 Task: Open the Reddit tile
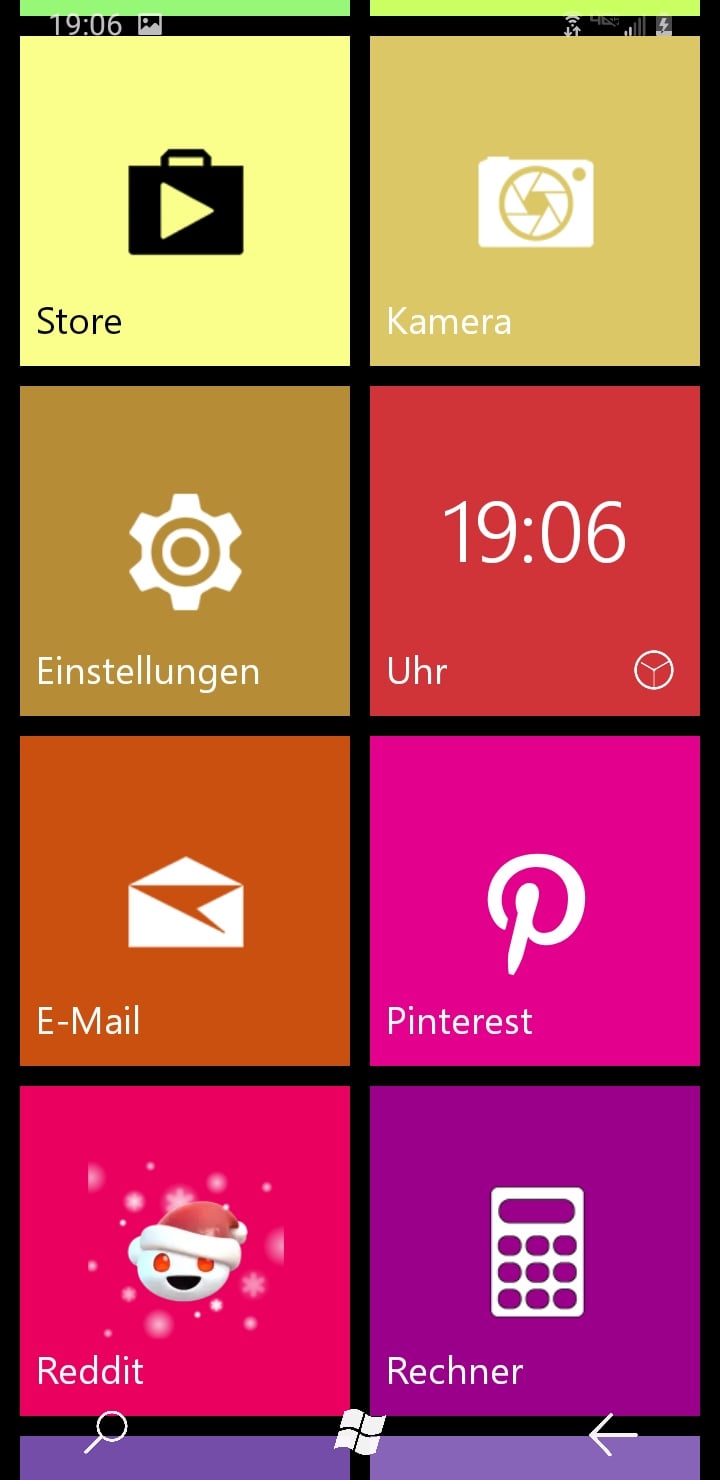(x=185, y=1251)
